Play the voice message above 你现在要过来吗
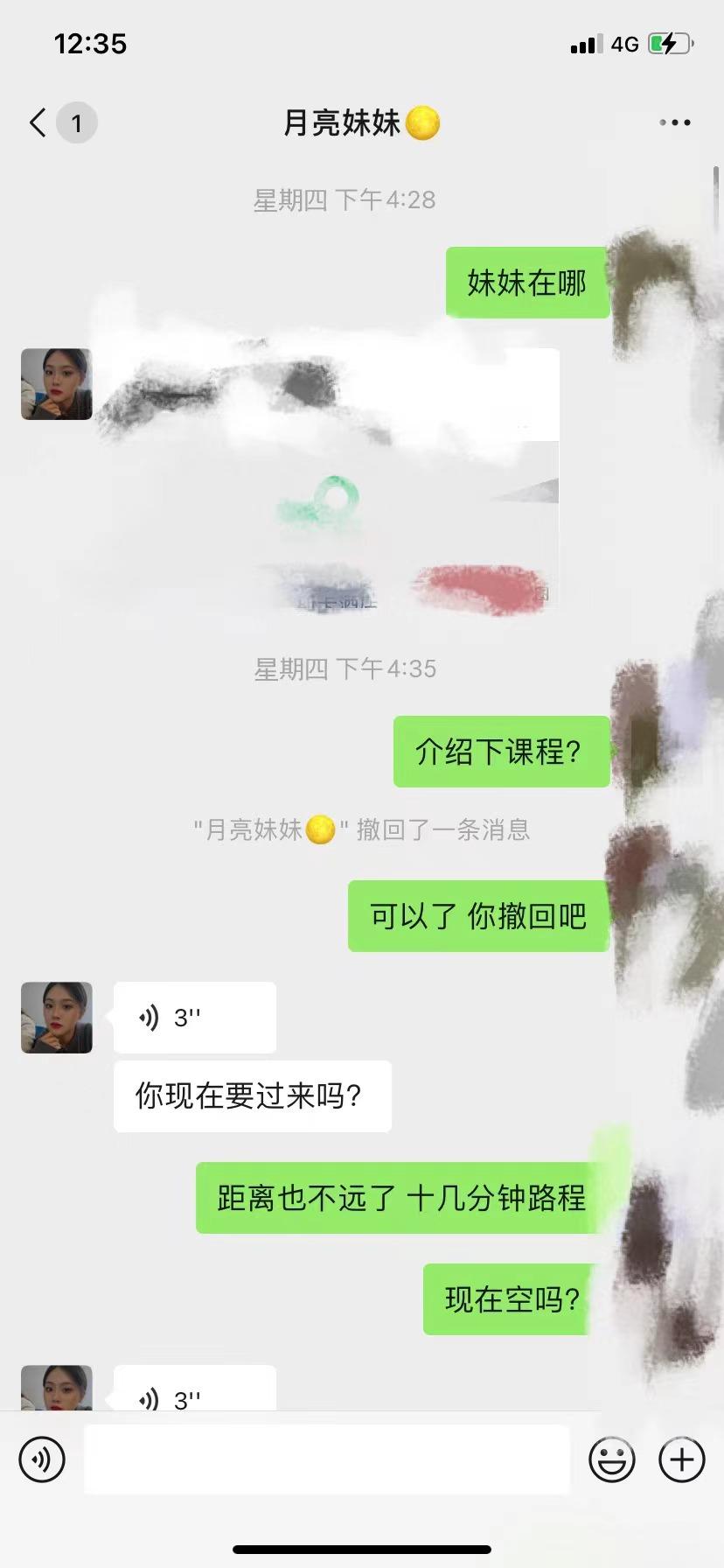The height and width of the screenshot is (1568, 724). (194, 1018)
